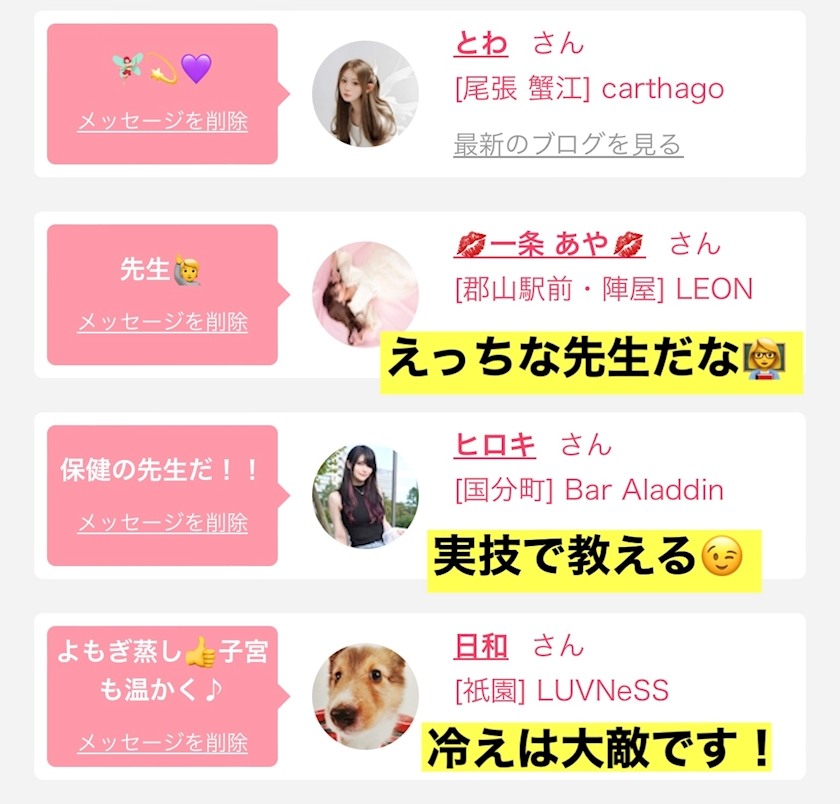Tap ヒロキ's round profile photo
Viewport: 840px width, 804px height.
pyautogui.click(x=365, y=495)
